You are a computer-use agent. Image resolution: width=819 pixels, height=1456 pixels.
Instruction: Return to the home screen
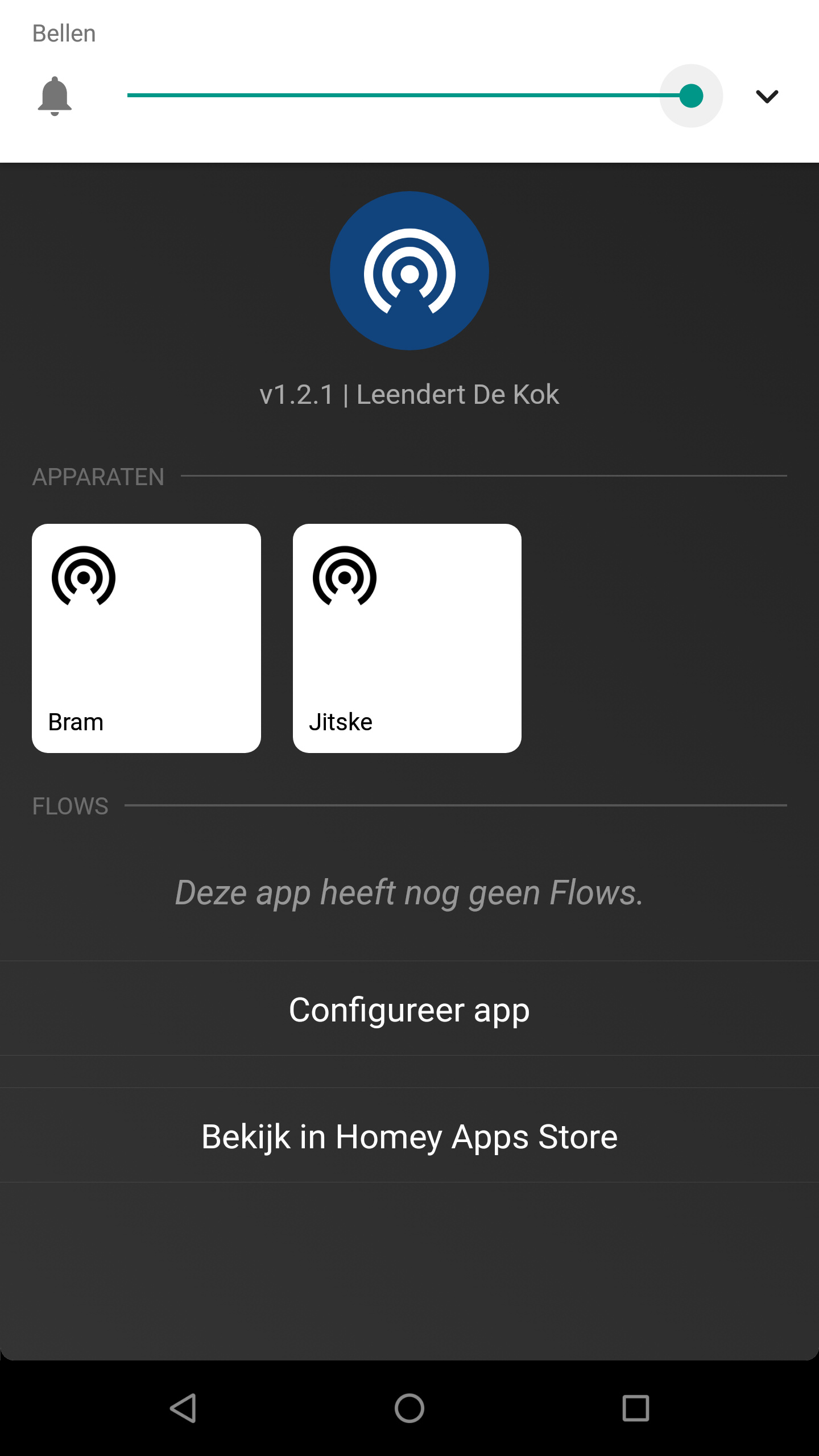tap(409, 1408)
